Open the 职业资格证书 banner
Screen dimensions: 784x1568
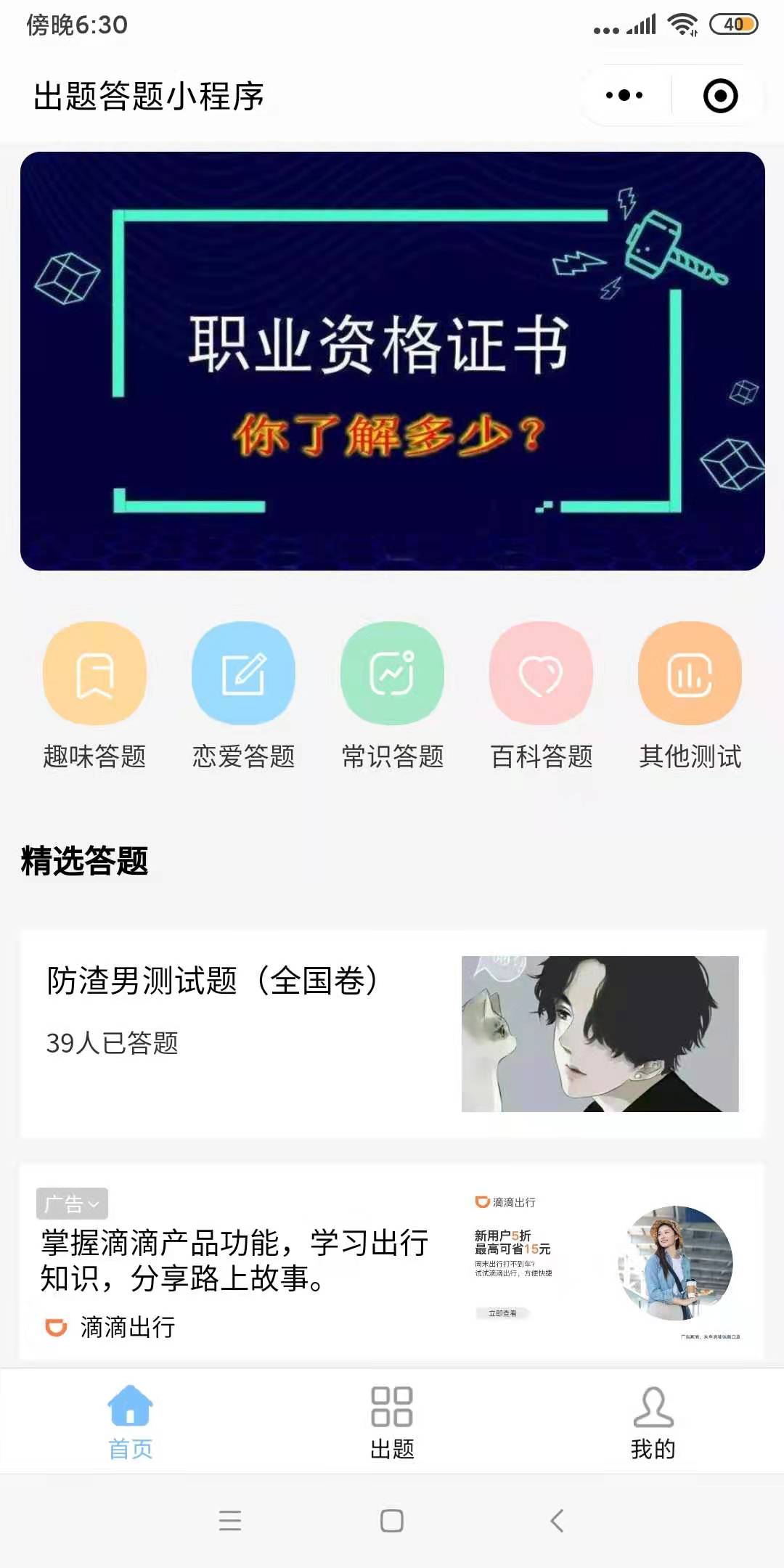coord(392,361)
